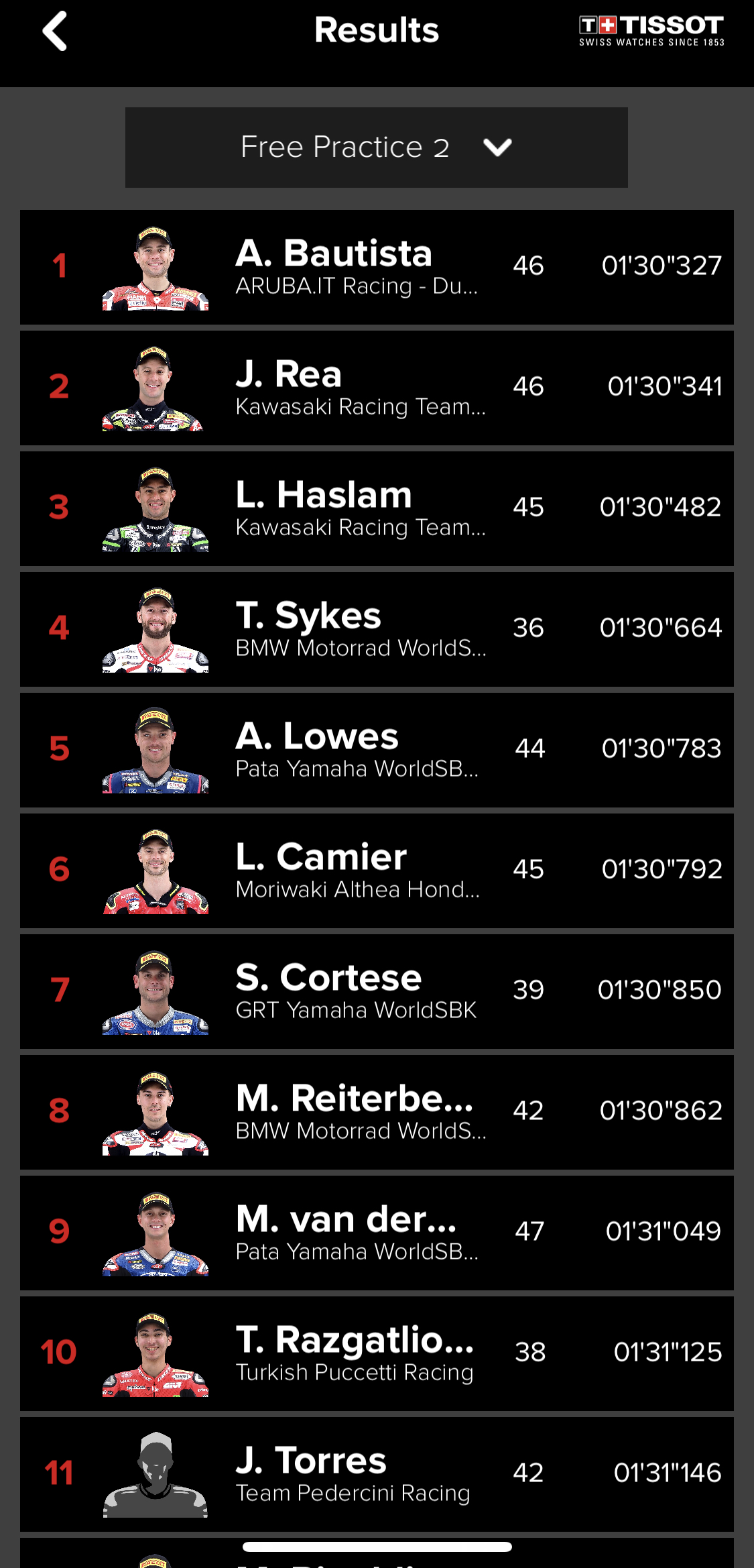754x1568 pixels.
Task: Select the S. Cortese result row
Action: pyautogui.click(x=376, y=991)
